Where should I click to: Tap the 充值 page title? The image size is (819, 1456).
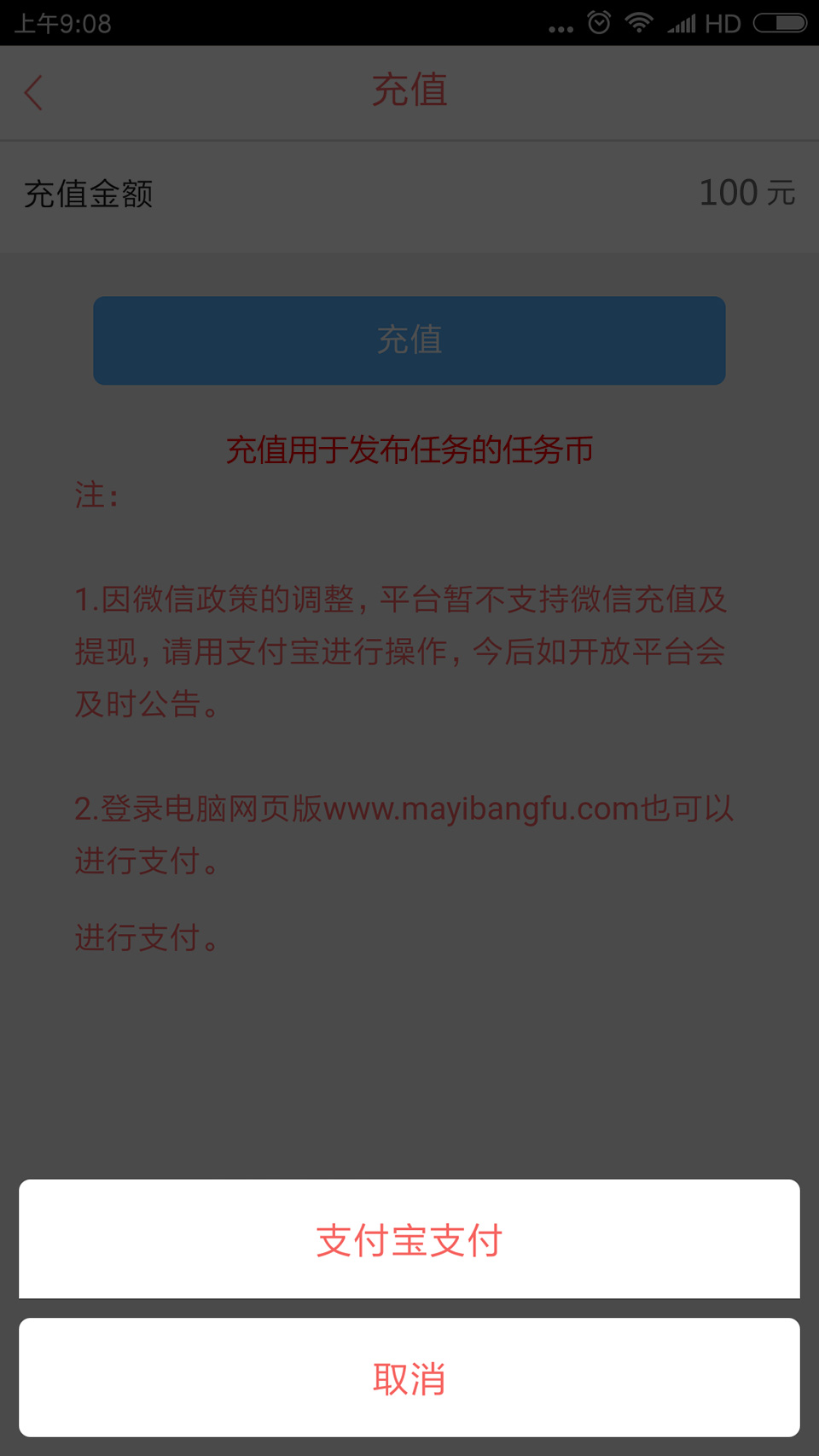[409, 90]
